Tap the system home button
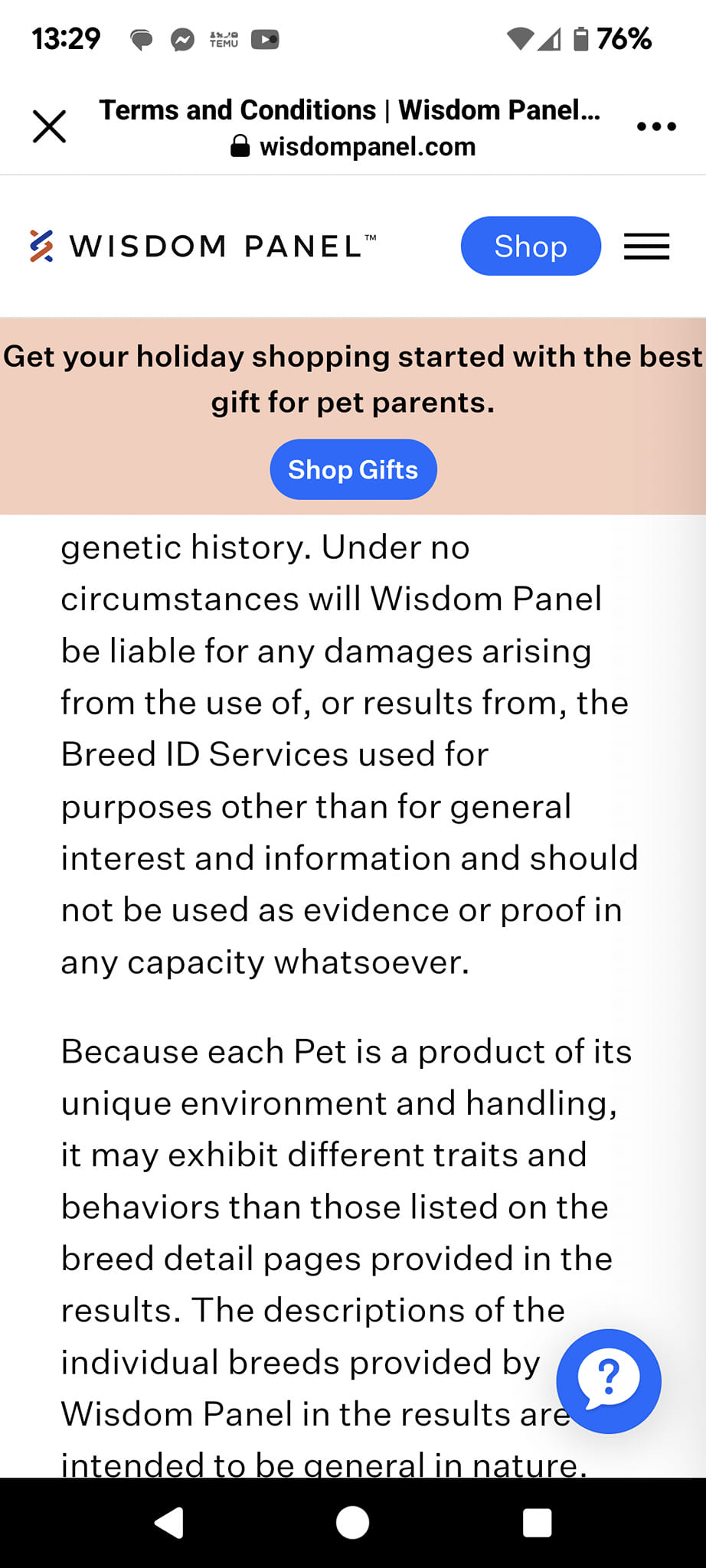 tap(353, 1522)
